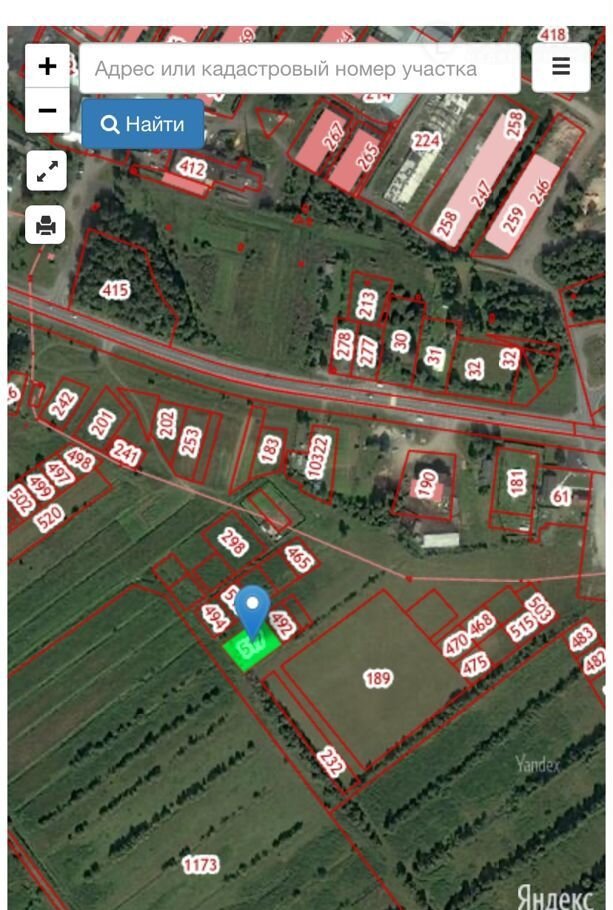Screen dimensions: 613x910
Task: Print the map
Action: 46,225
